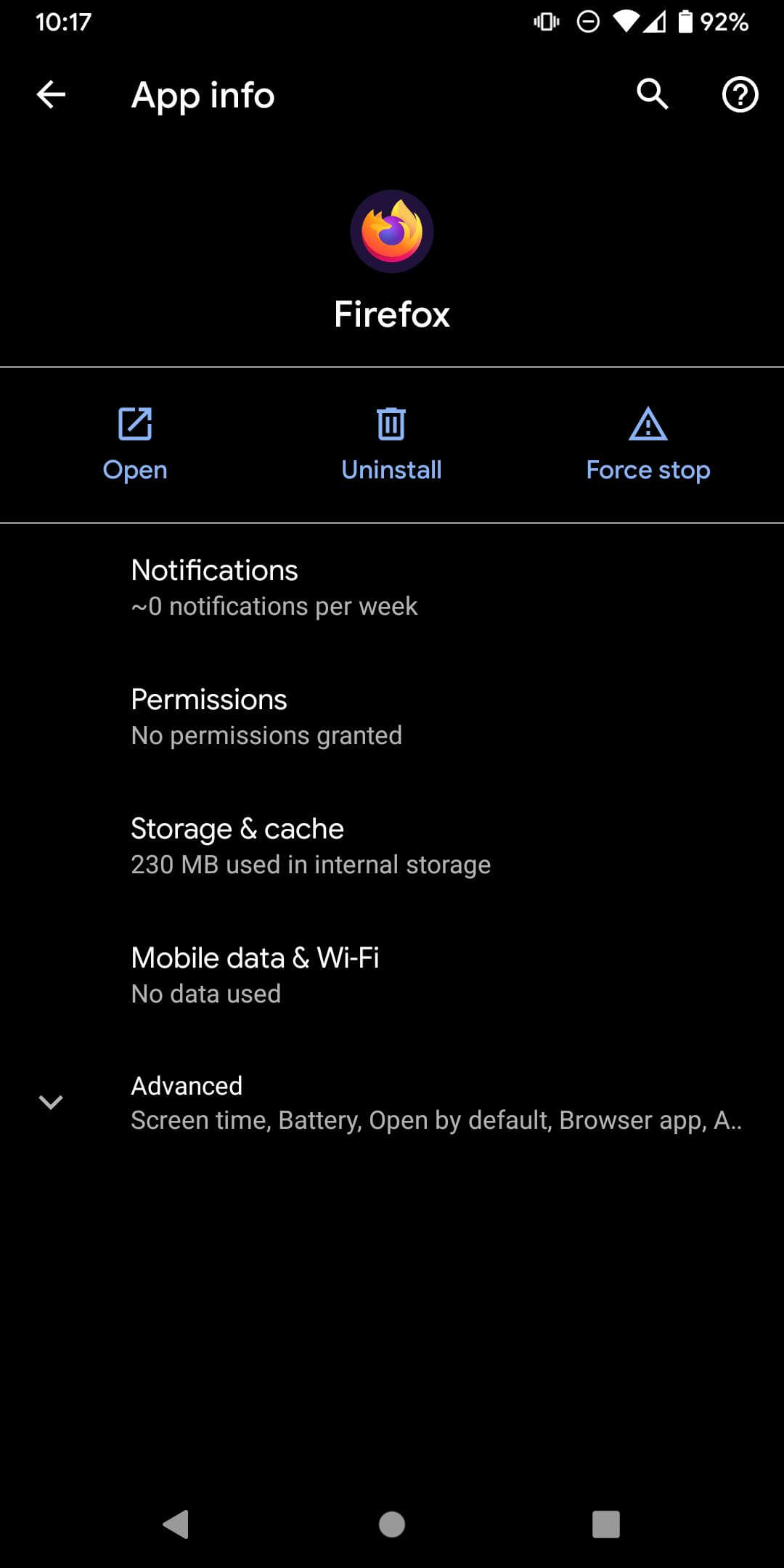Click the chevron next to Advanced

(x=51, y=1103)
